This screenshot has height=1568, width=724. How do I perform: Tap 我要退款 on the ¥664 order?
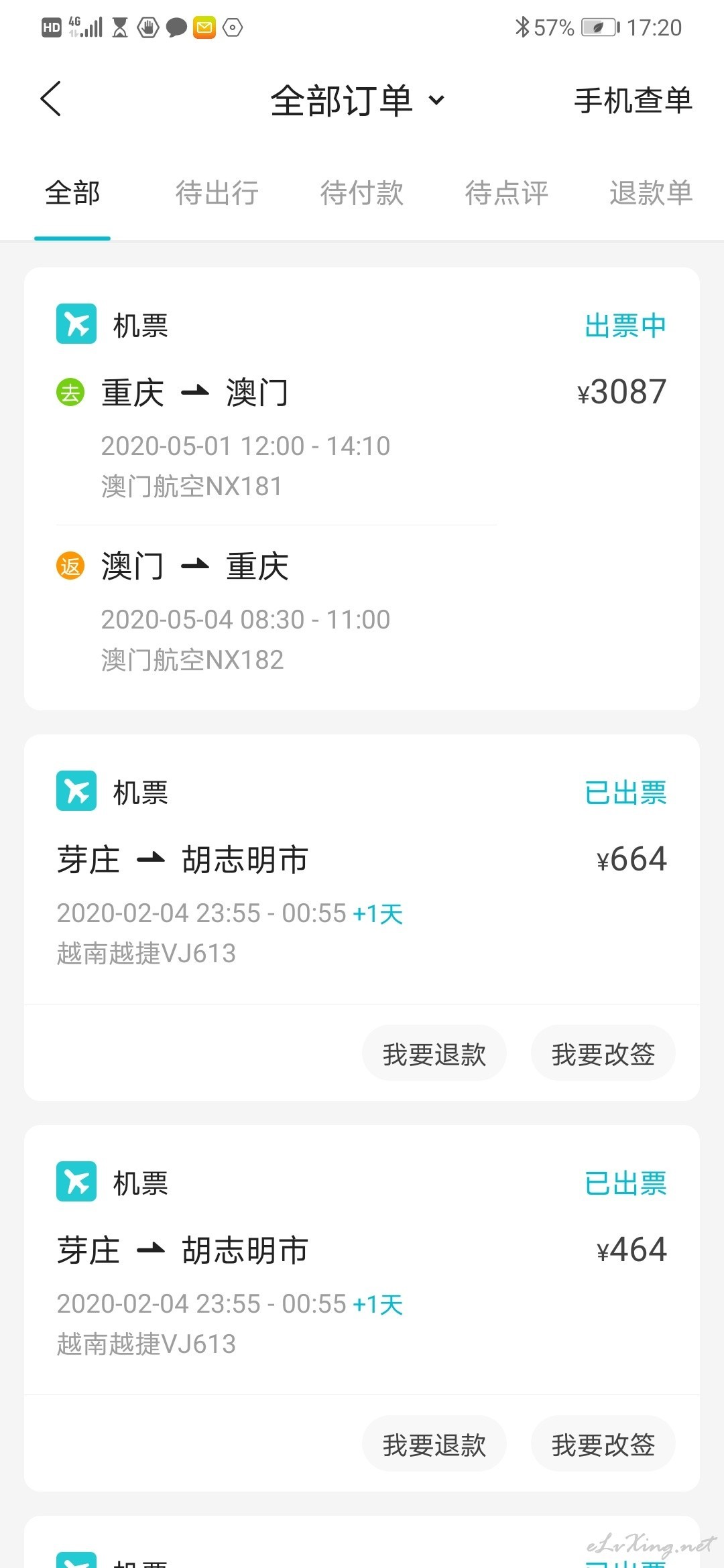tap(434, 1054)
